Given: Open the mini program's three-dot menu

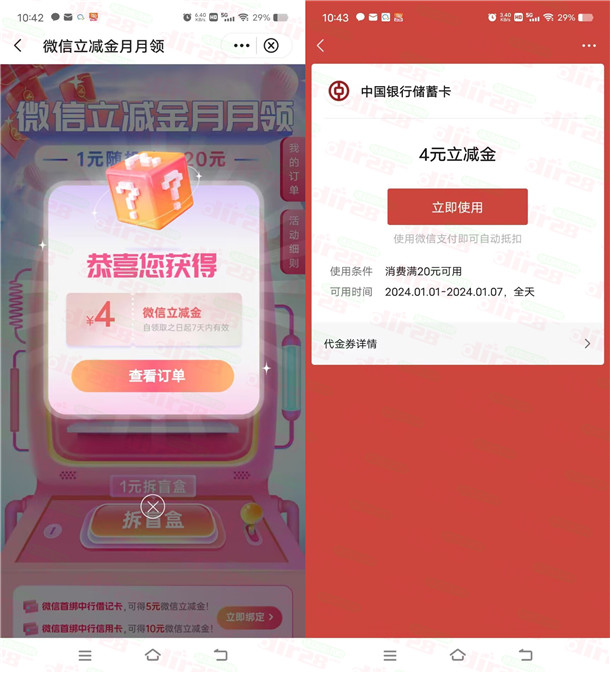Looking at the screenshot, I should pos(243,46).
